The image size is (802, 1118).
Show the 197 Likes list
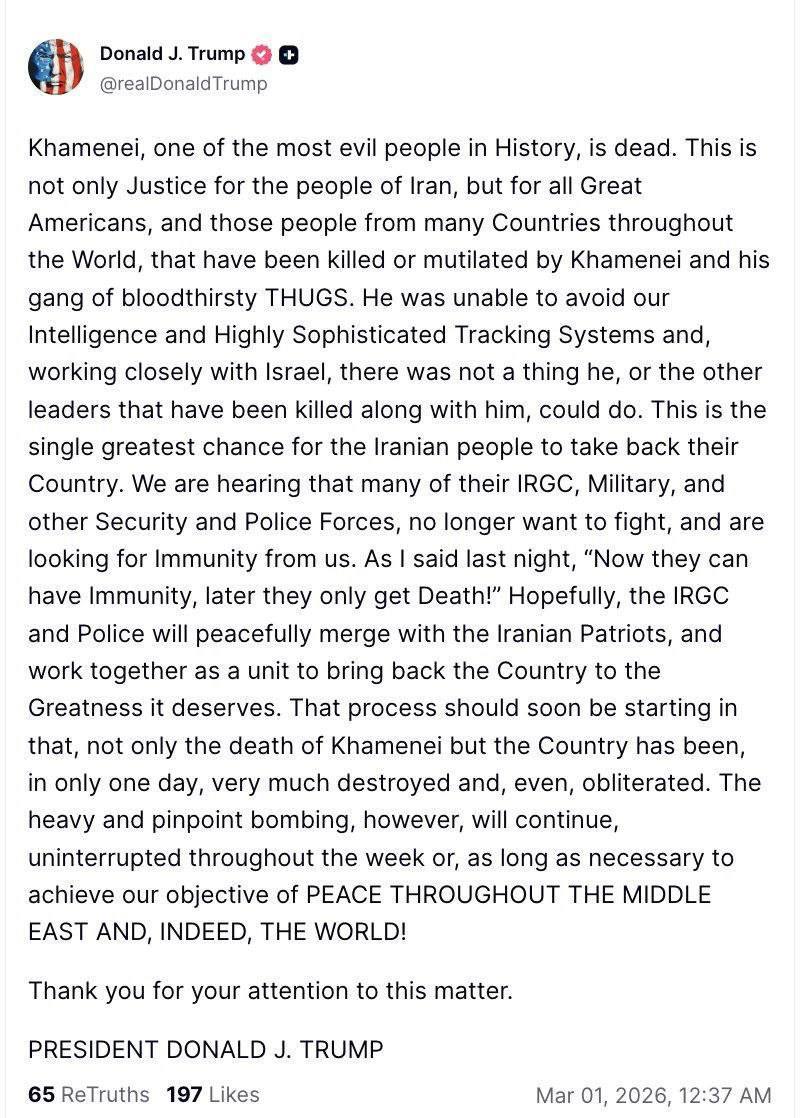(212, 1095)
